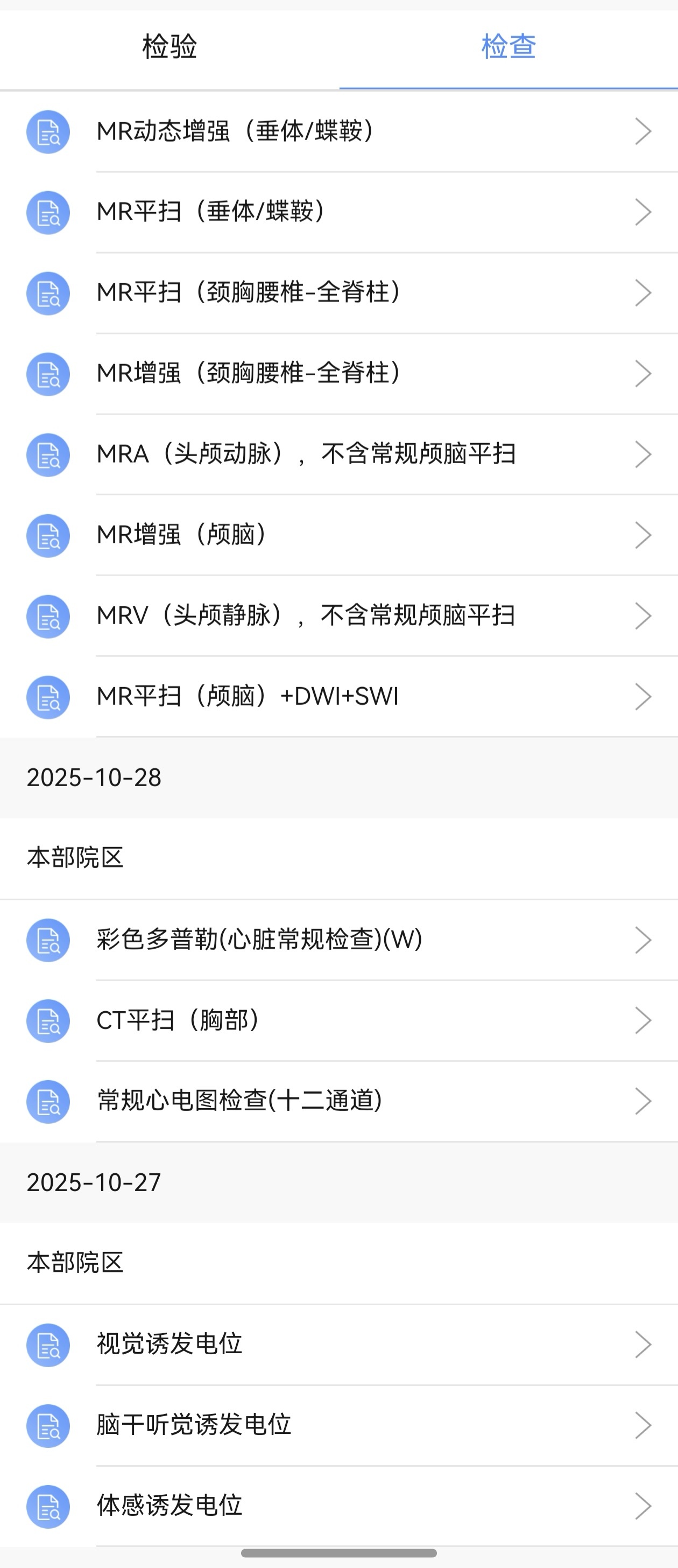View MR平扫（颅脑）+DWI+SWI result

pos(338,697)
